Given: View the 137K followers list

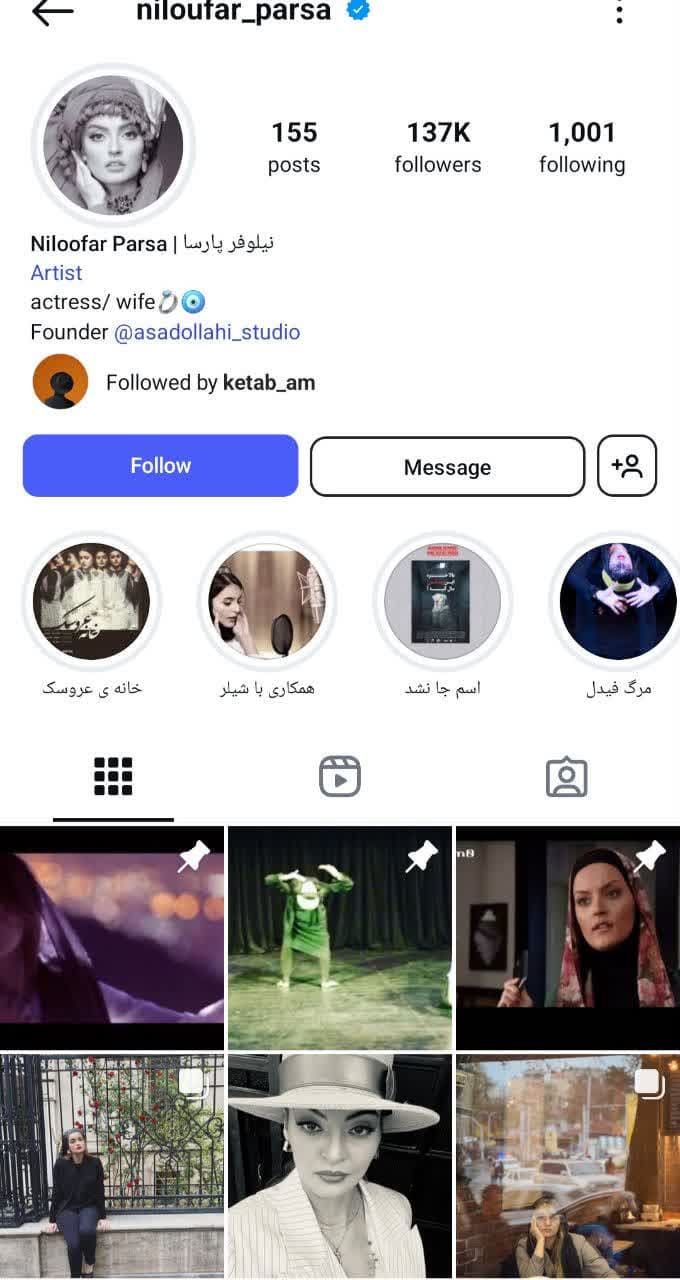Looking at the screenshot, I should [438, 147].
